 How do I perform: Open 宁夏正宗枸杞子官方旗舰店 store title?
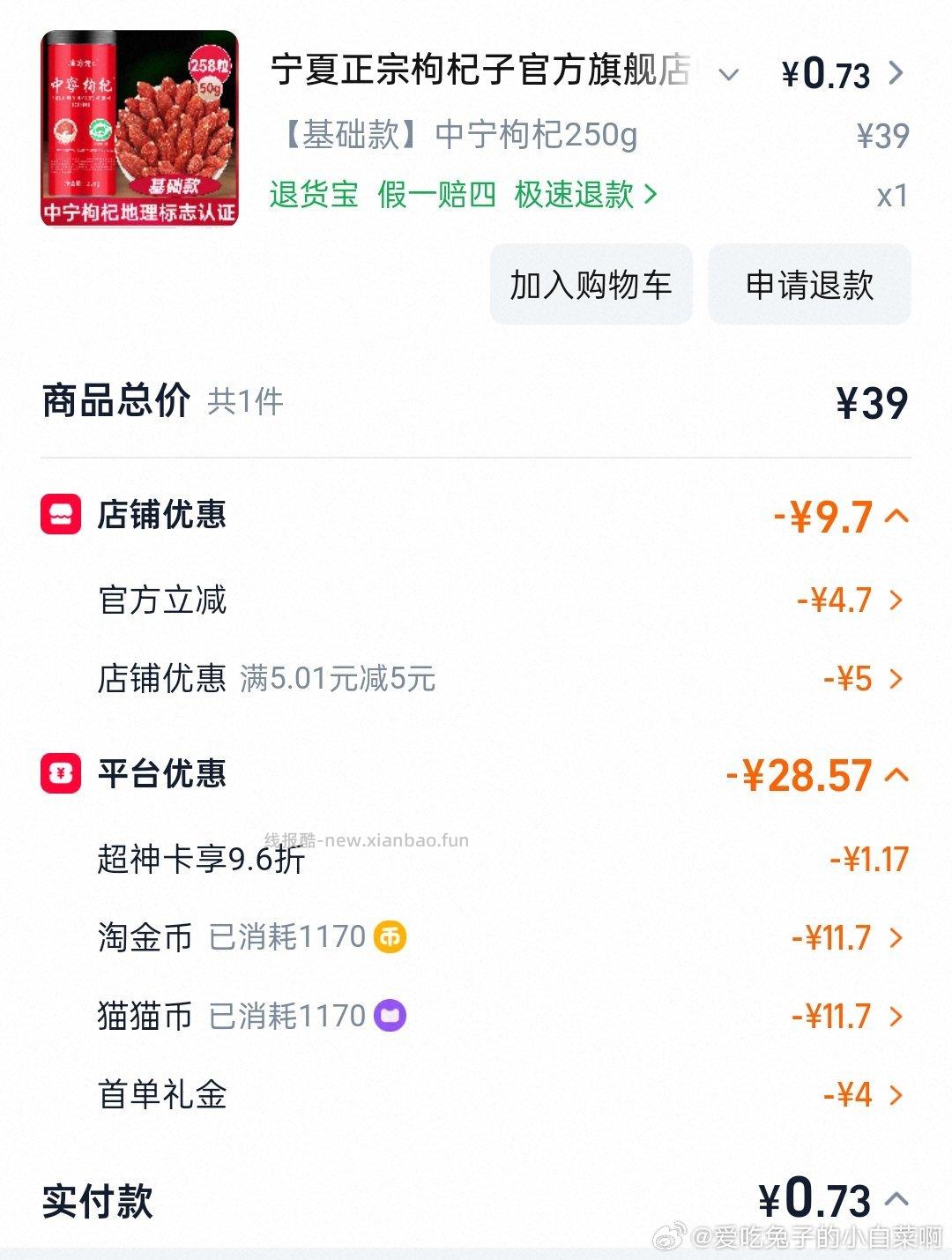tap(480, 71)
